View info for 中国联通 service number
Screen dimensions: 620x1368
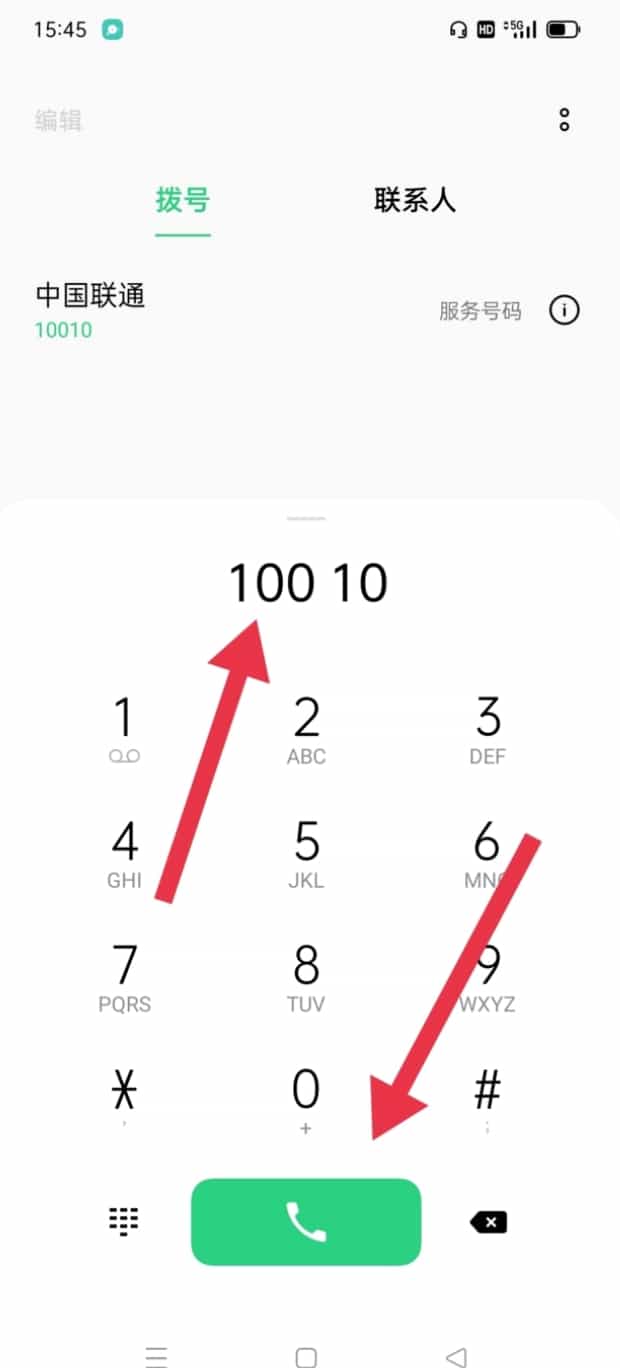pyautogui.click(x=564, y=310)
